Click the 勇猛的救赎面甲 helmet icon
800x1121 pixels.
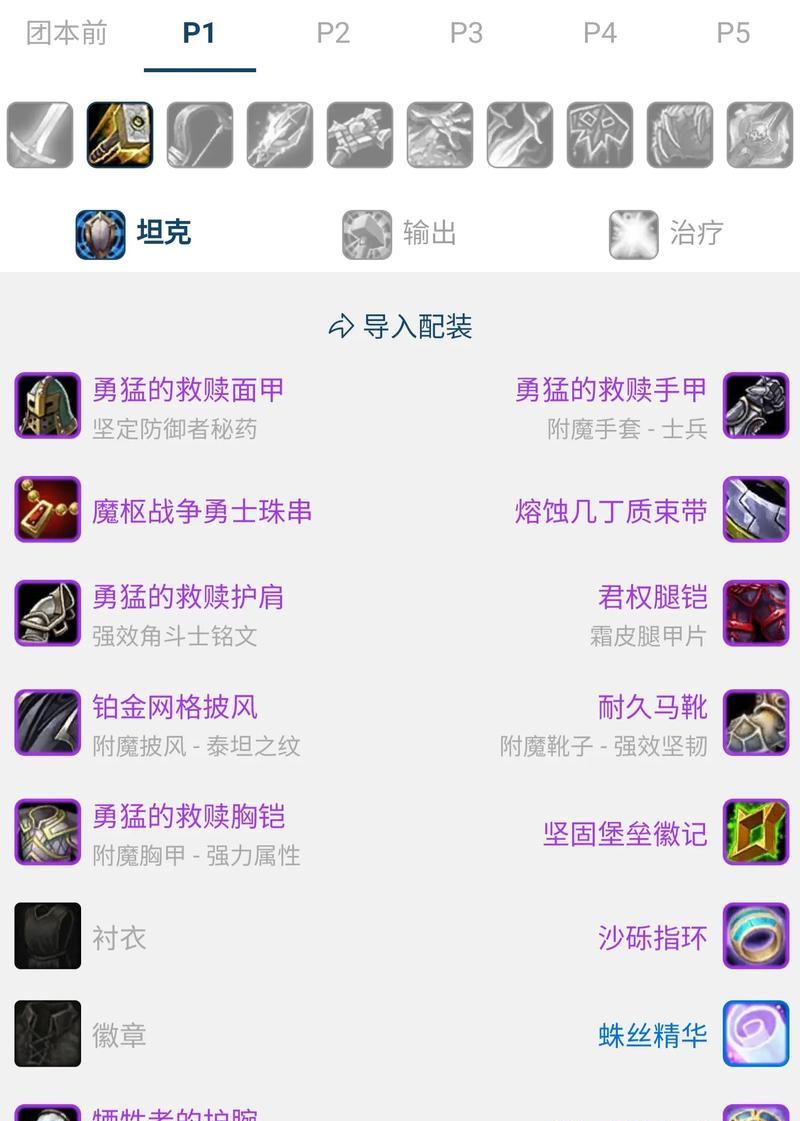[47, 406]
